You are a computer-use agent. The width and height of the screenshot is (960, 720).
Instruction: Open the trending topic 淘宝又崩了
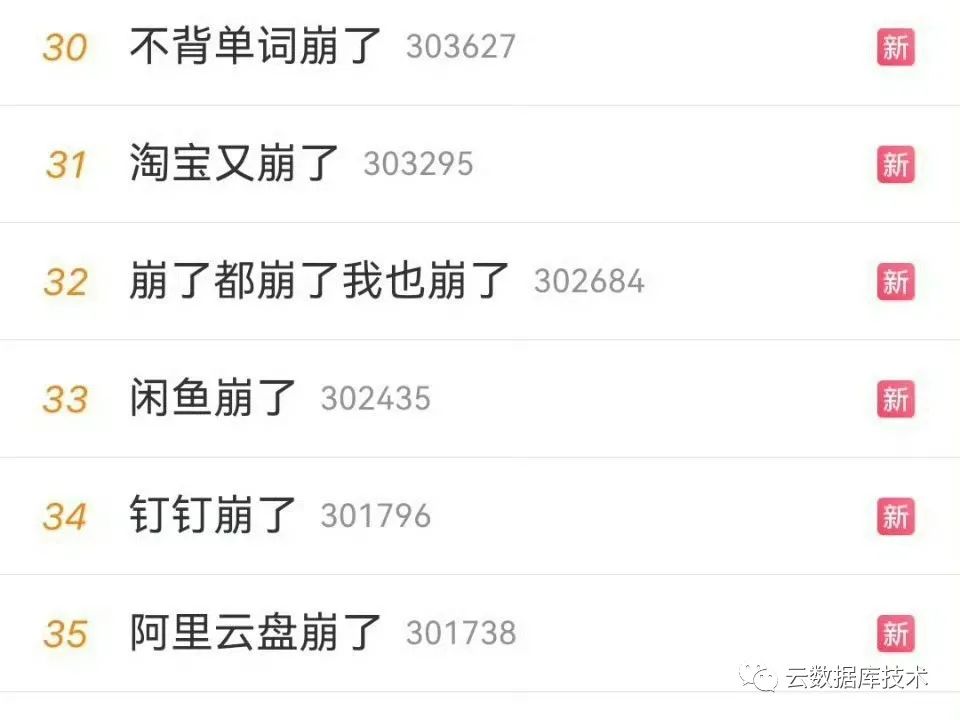coord(234,163)
